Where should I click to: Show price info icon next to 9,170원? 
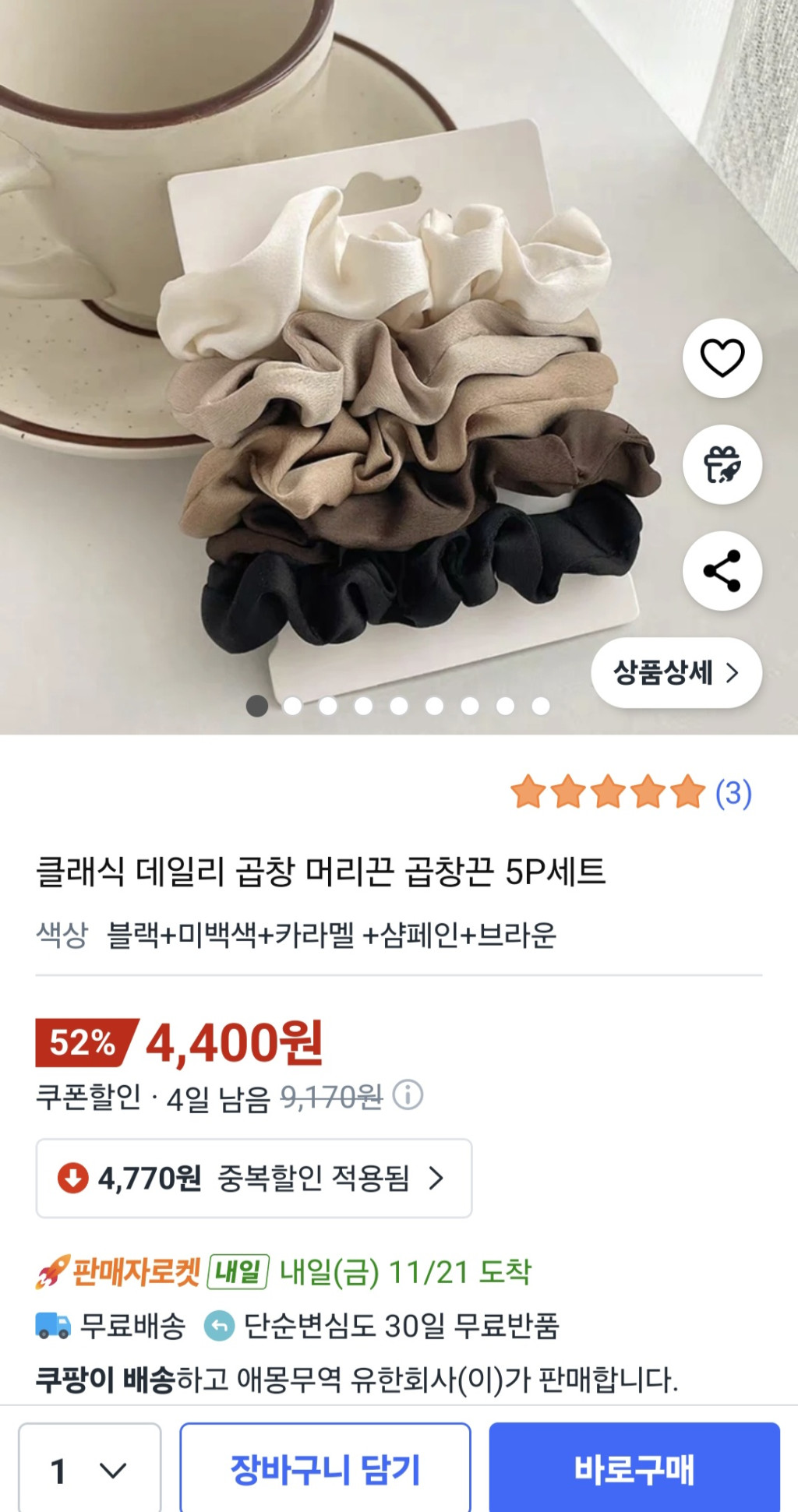(x=408, y=1095)
